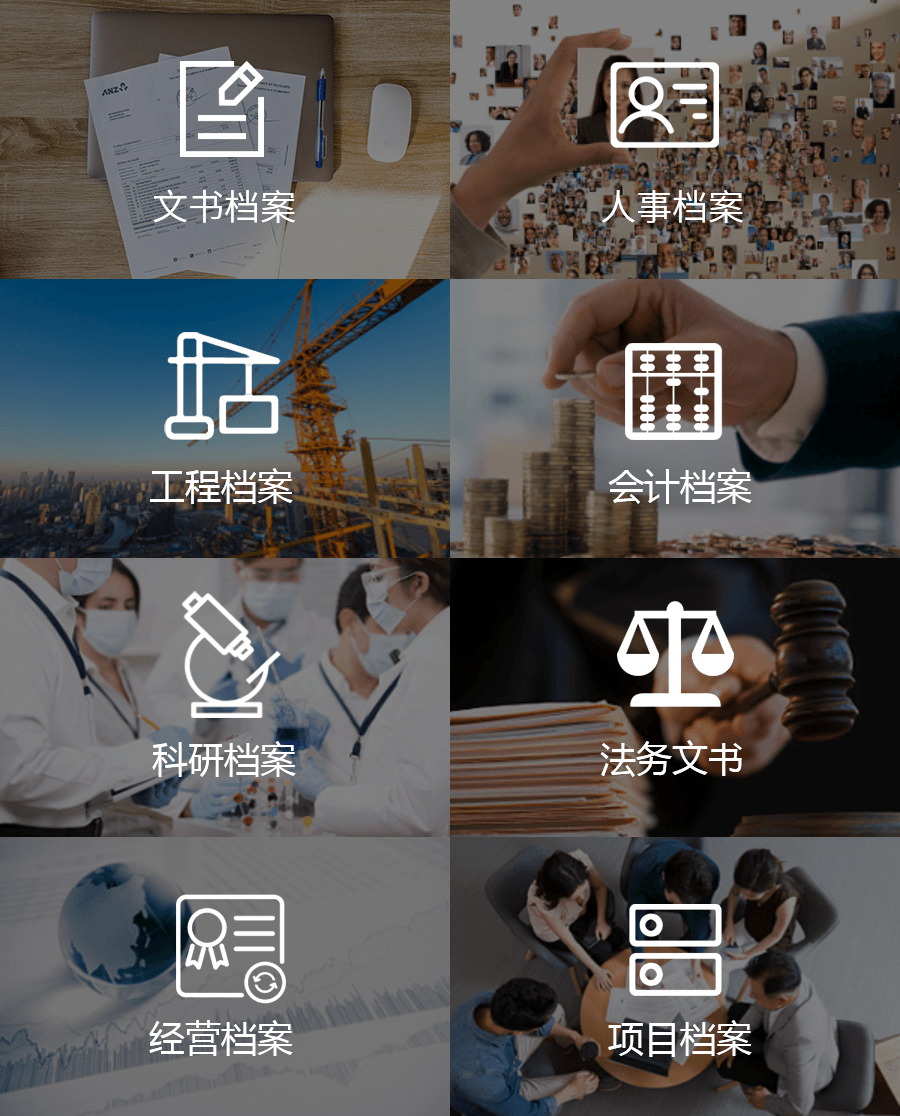
Task: Choose the 项目档案 tile
Action: (x=674, y=976)
